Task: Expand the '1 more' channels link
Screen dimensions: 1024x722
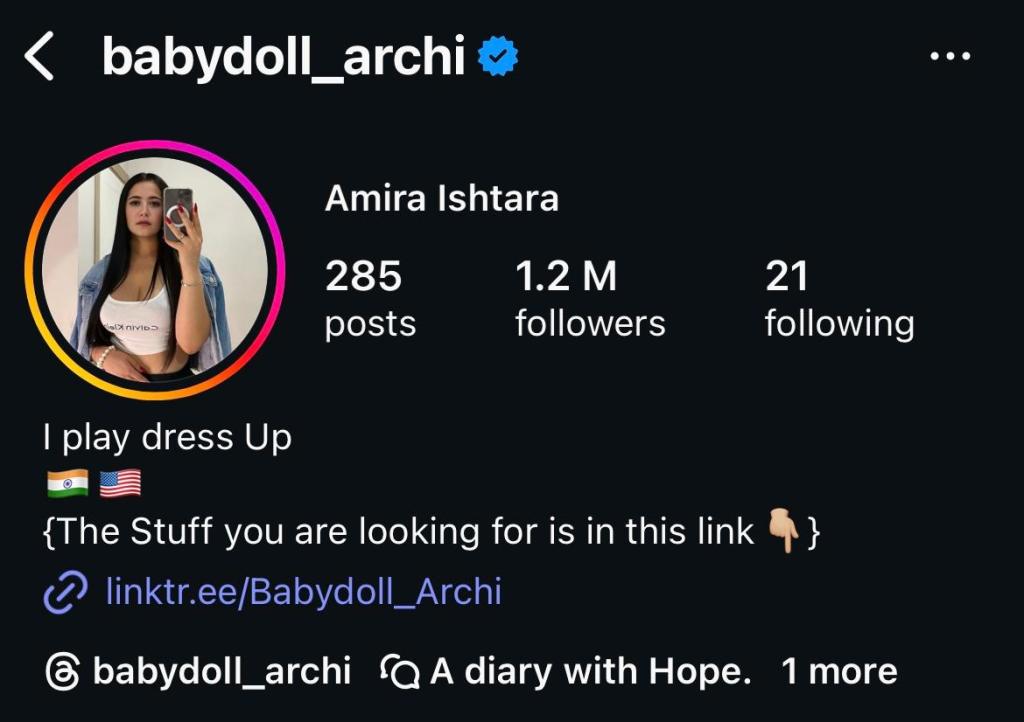Action: tap(840, 671)
